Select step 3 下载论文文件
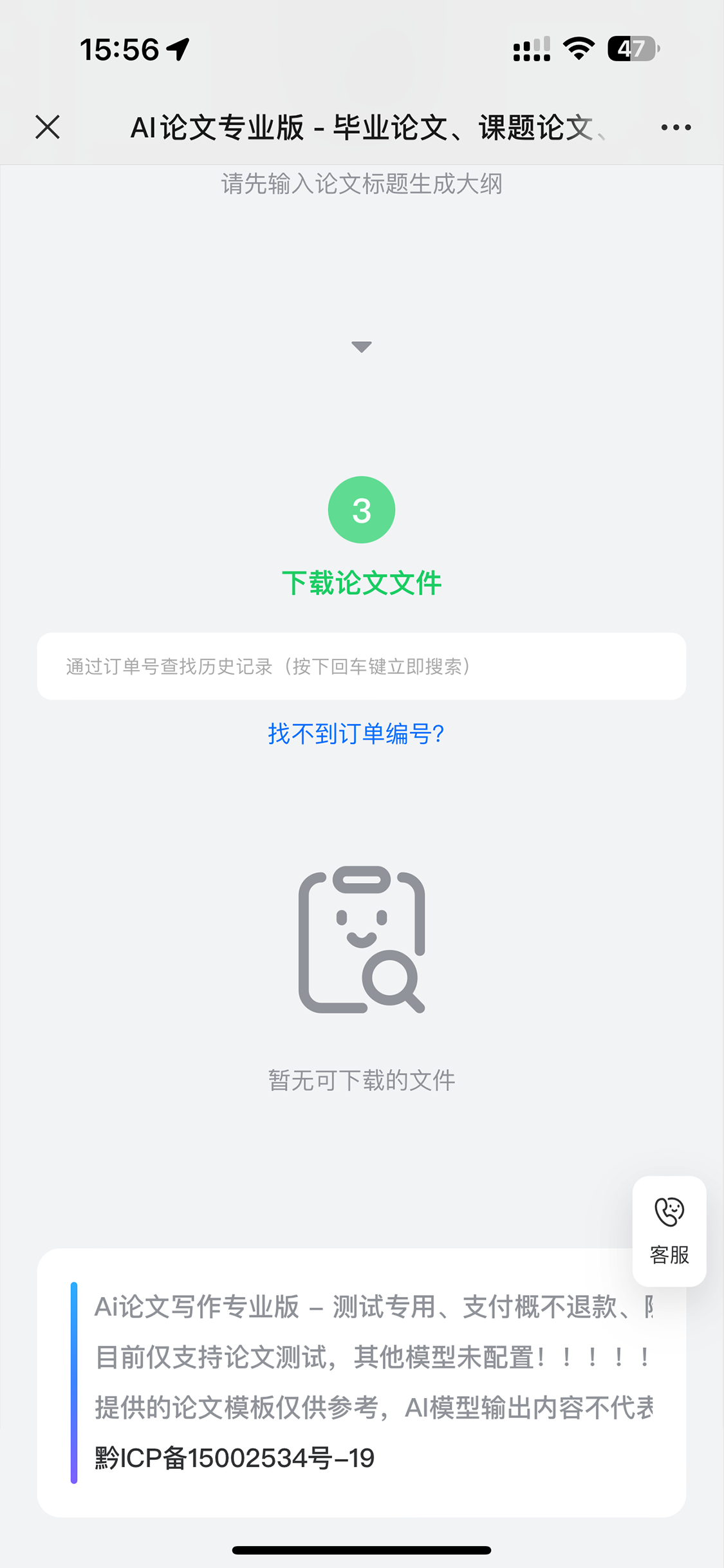Screen dimensions: 724x1568 [x=361, y=510]
